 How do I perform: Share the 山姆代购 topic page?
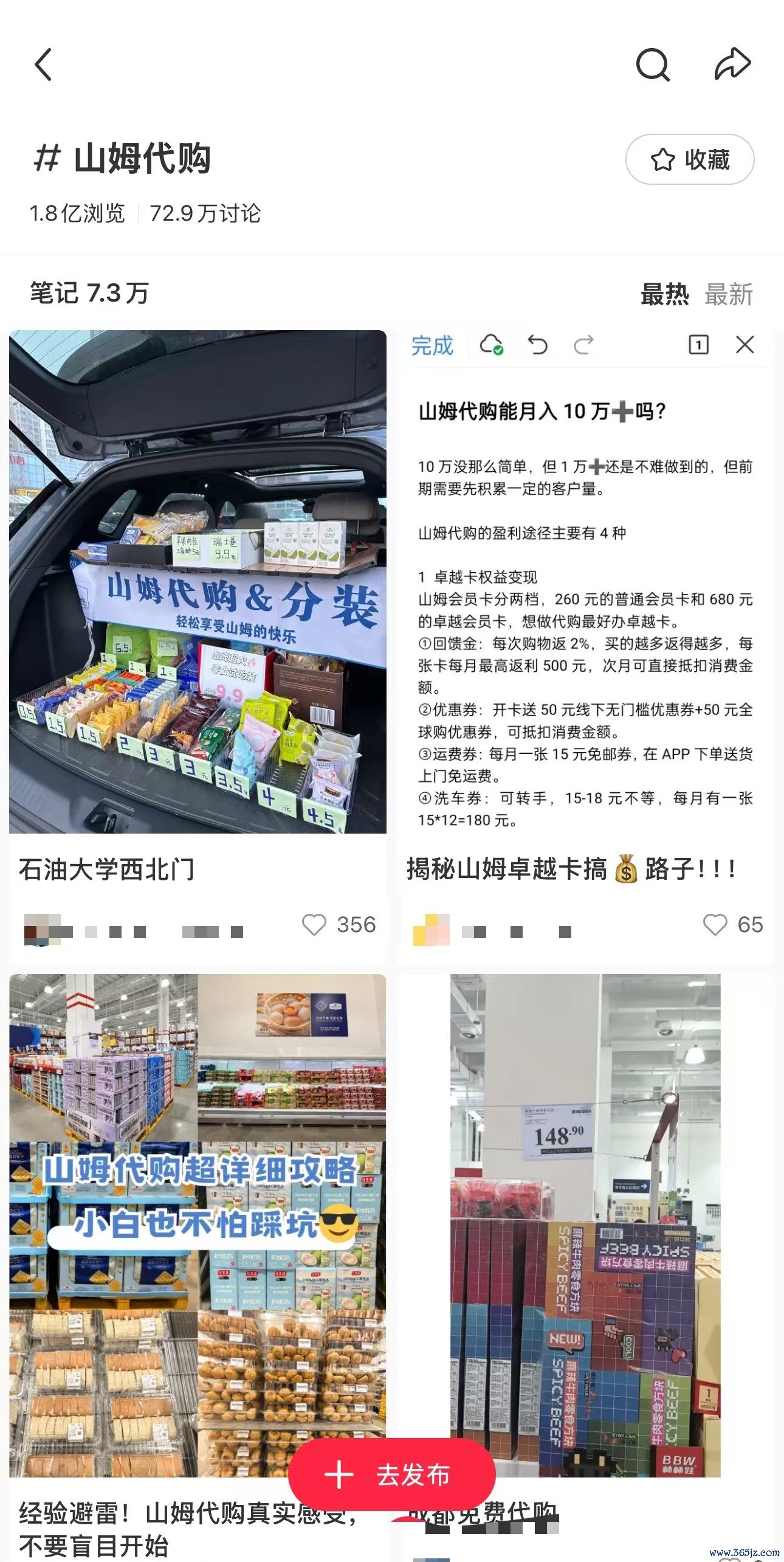tap(732, 64)
